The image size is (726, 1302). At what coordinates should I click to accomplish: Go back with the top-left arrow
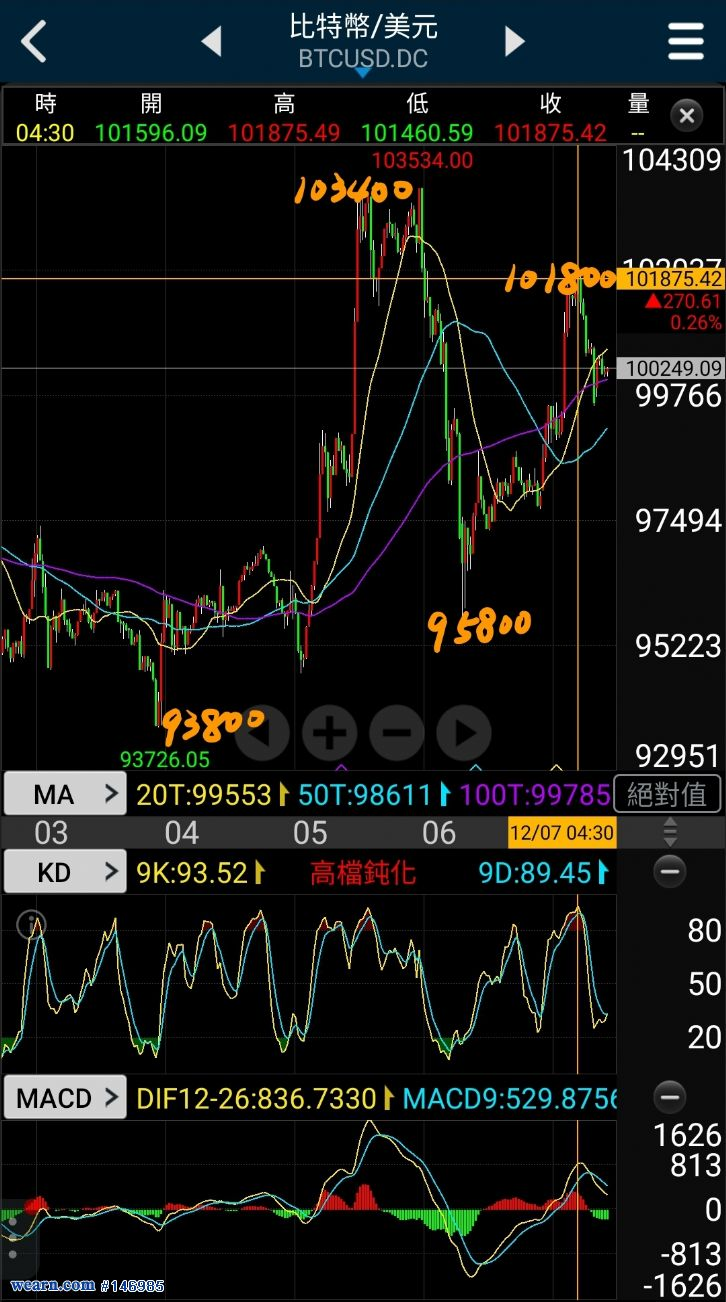[x=35, y=42]
